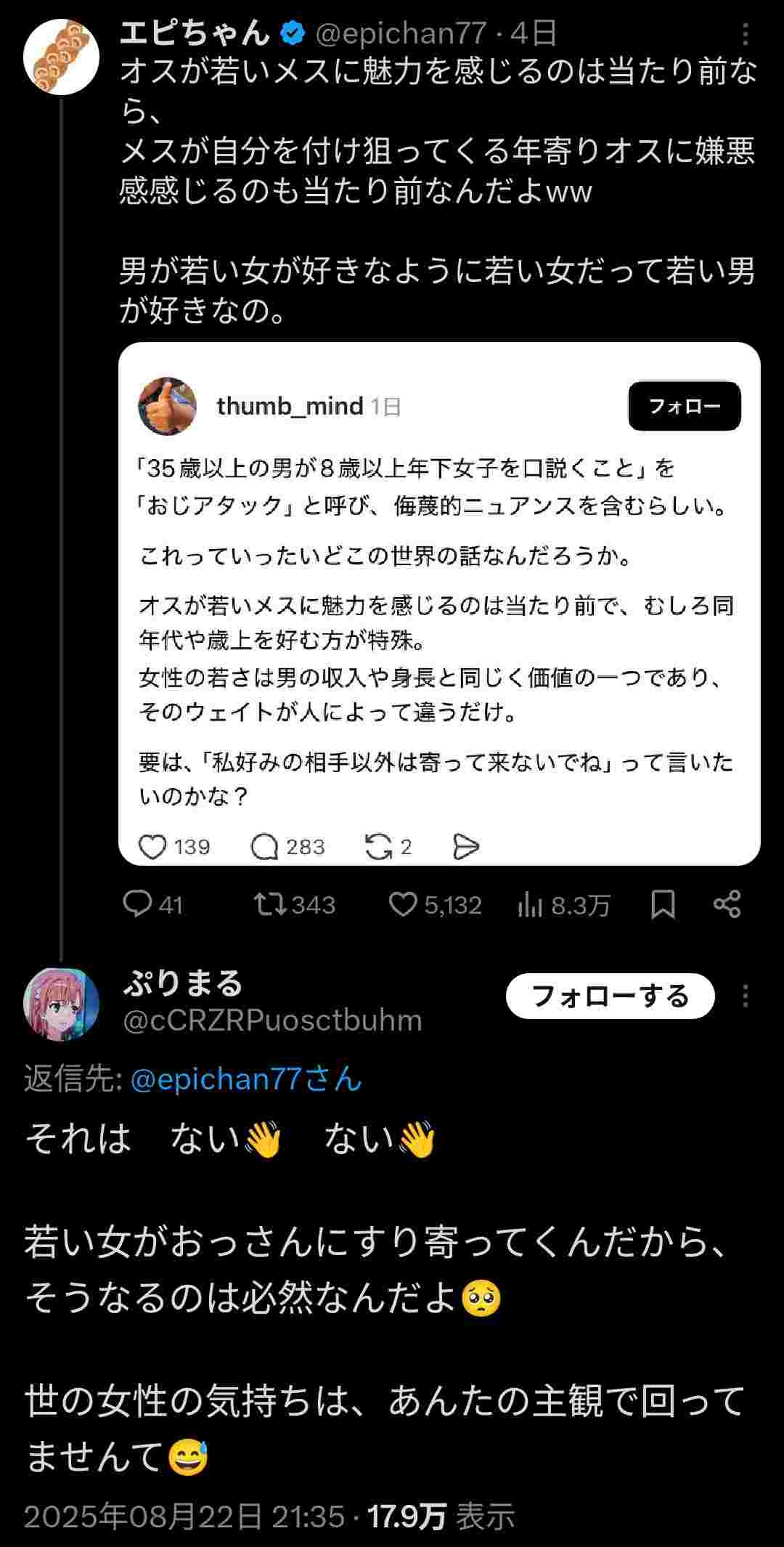784x1547 pixels.
Task: Open overflow menu on ぷりまる's reply
Action: pos(746,996)
